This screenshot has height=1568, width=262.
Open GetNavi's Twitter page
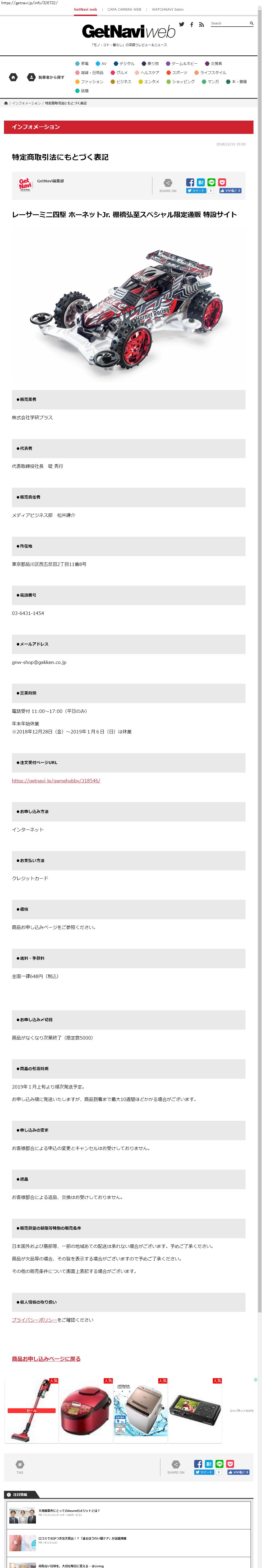coord(181,24)
